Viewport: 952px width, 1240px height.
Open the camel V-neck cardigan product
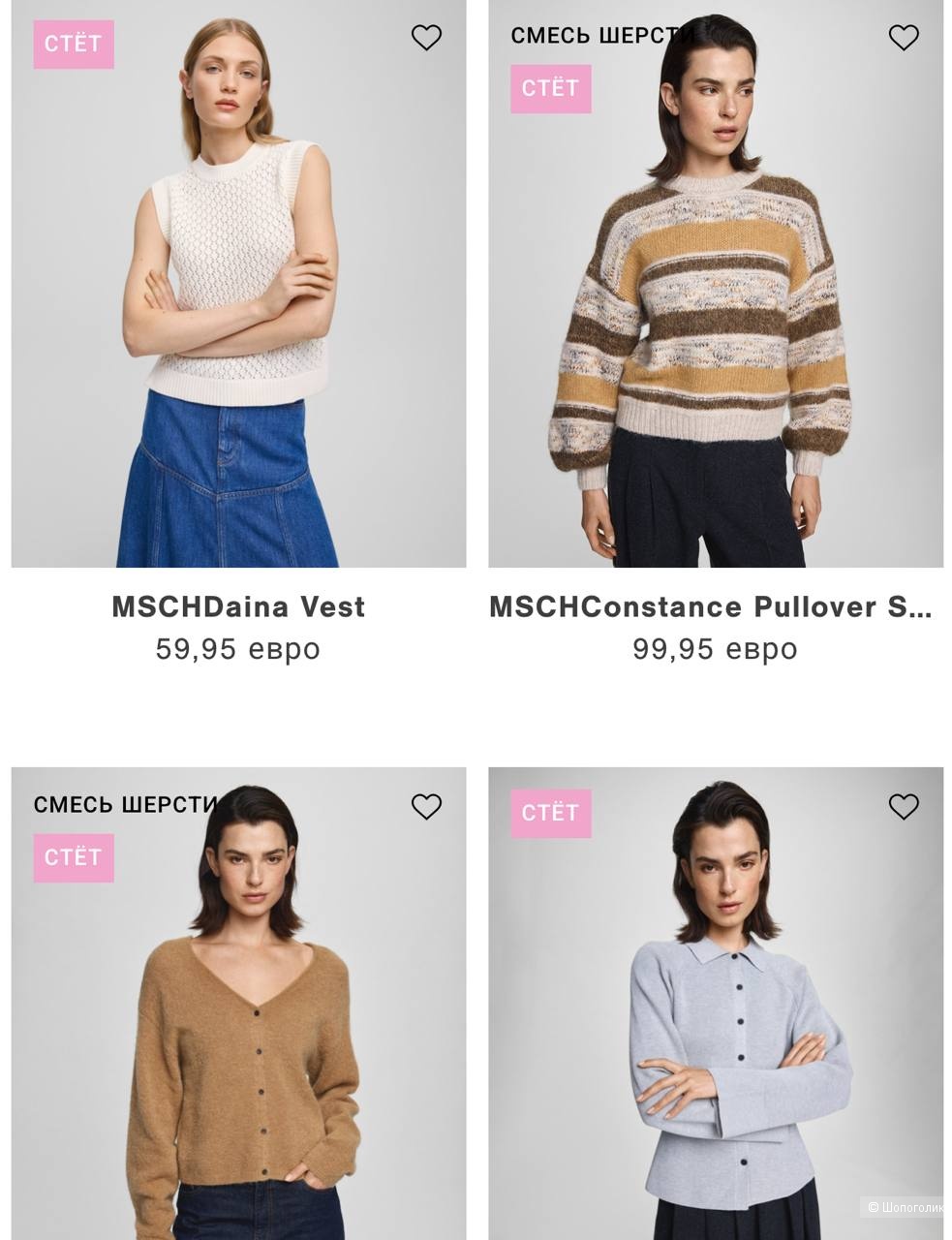tap(238, 1017)
